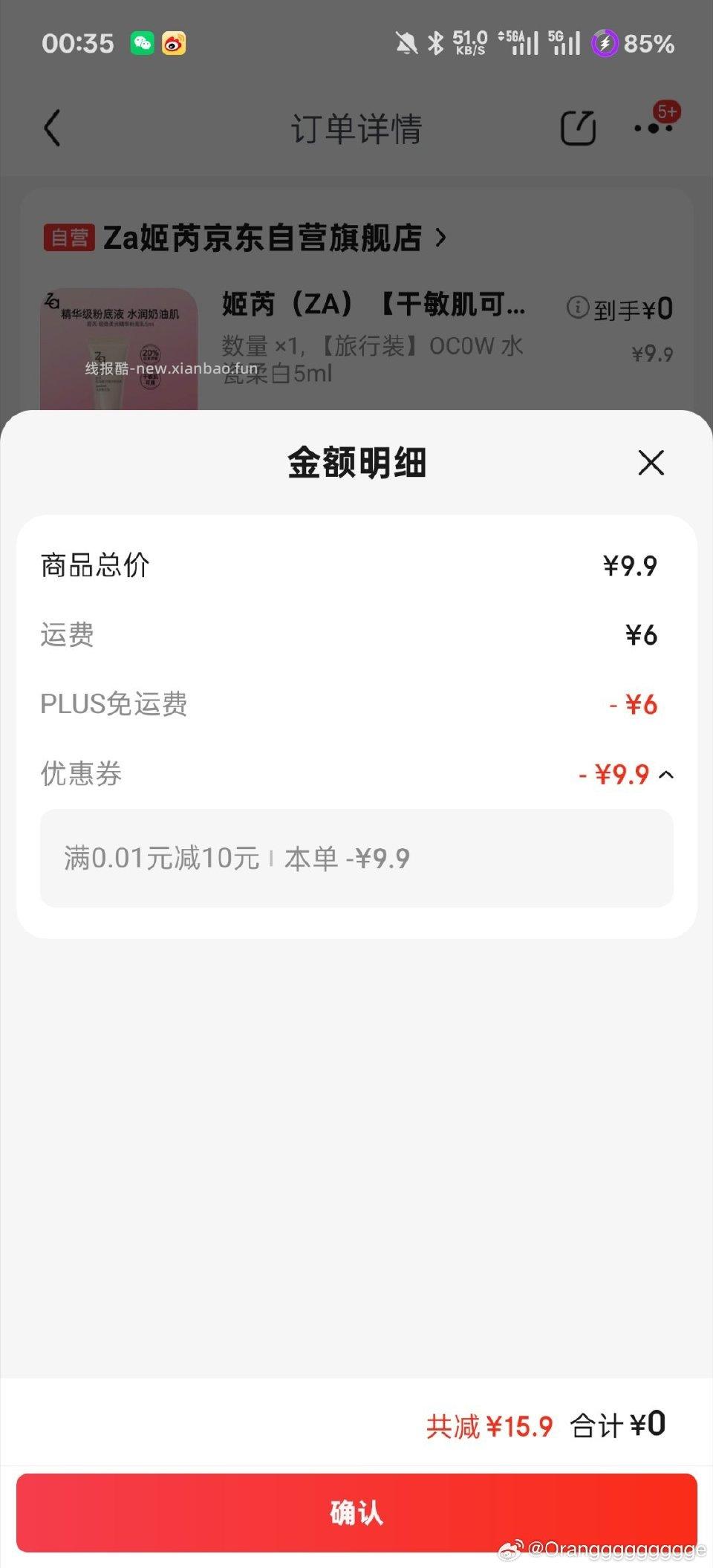713x1568 pixels.
Task: Tap the Weibo watermark icon at bottom right
Action: [509, 1549]
